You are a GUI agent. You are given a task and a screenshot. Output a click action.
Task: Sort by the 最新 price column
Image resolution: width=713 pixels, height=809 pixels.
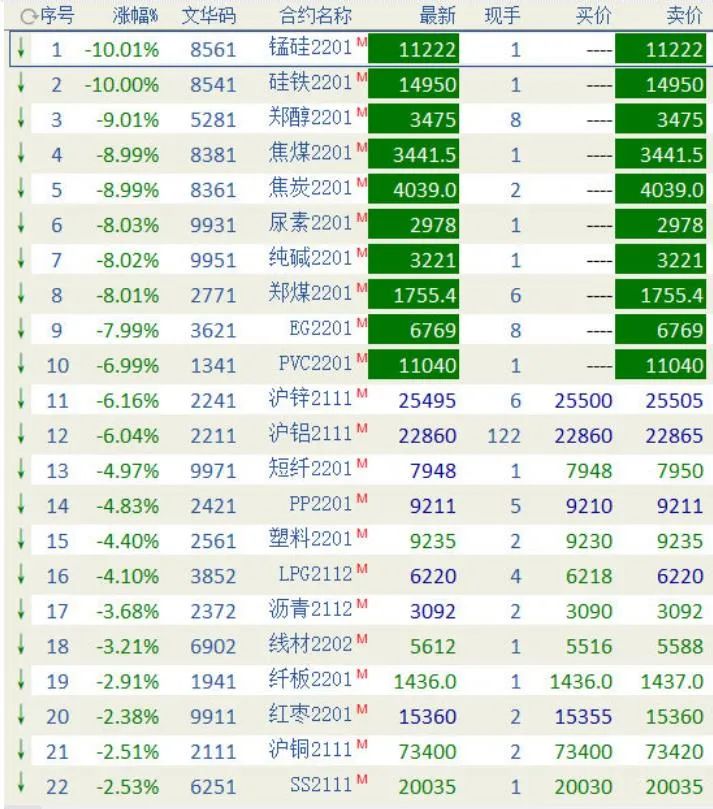click(x=437, y=15)
